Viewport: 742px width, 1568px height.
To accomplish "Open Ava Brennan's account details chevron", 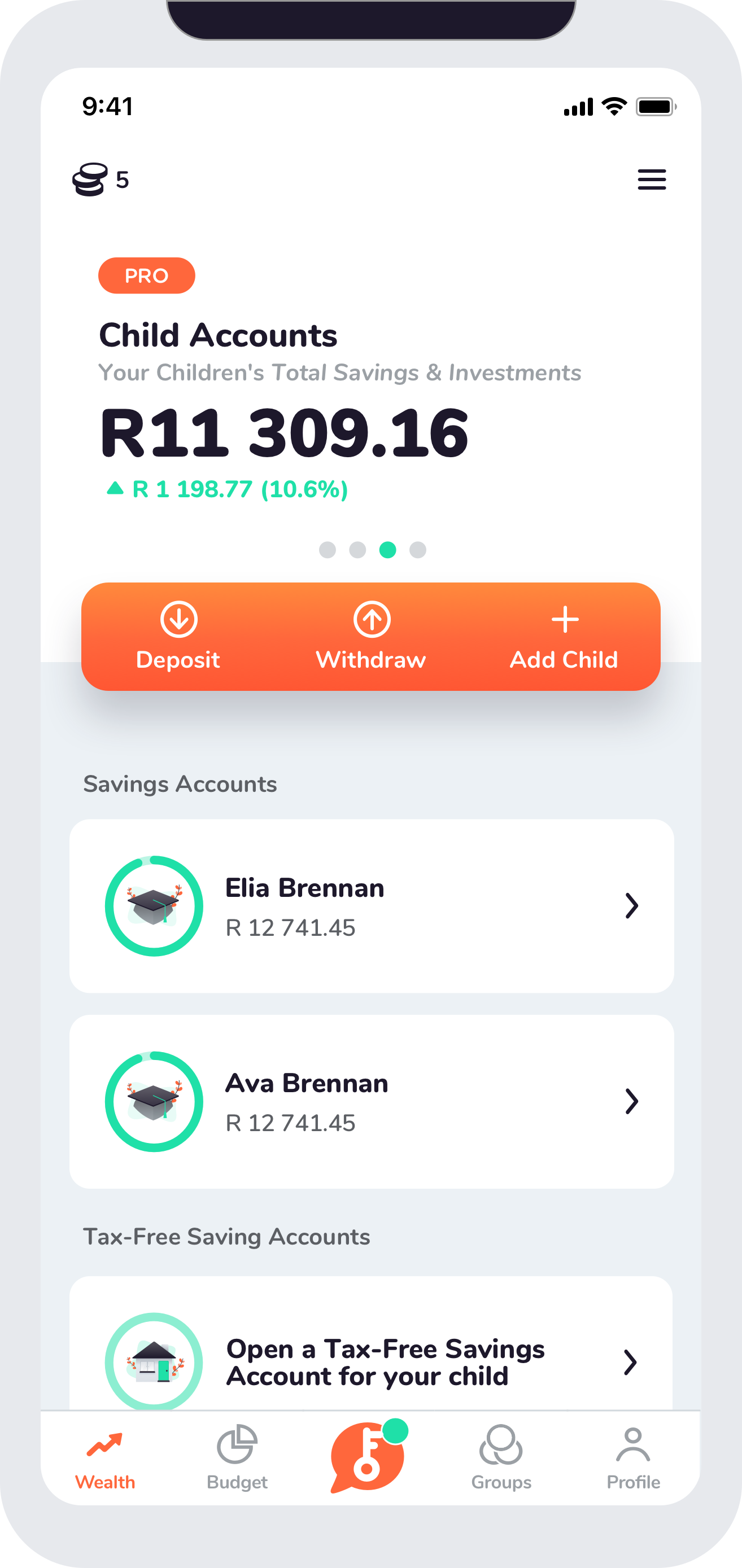I will [632, 1101].
